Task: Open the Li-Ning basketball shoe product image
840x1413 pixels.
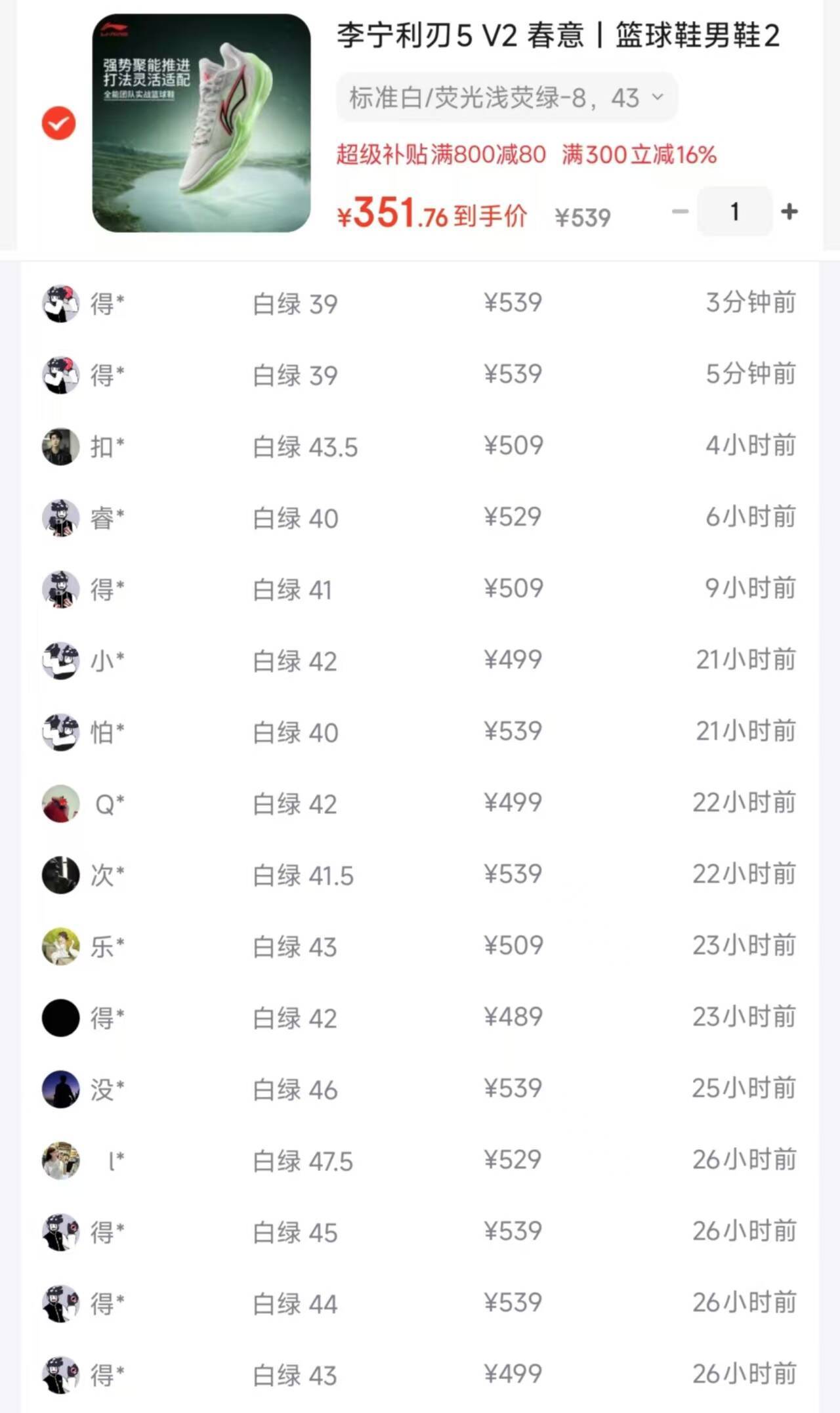Action: click(x=201, y=123)
